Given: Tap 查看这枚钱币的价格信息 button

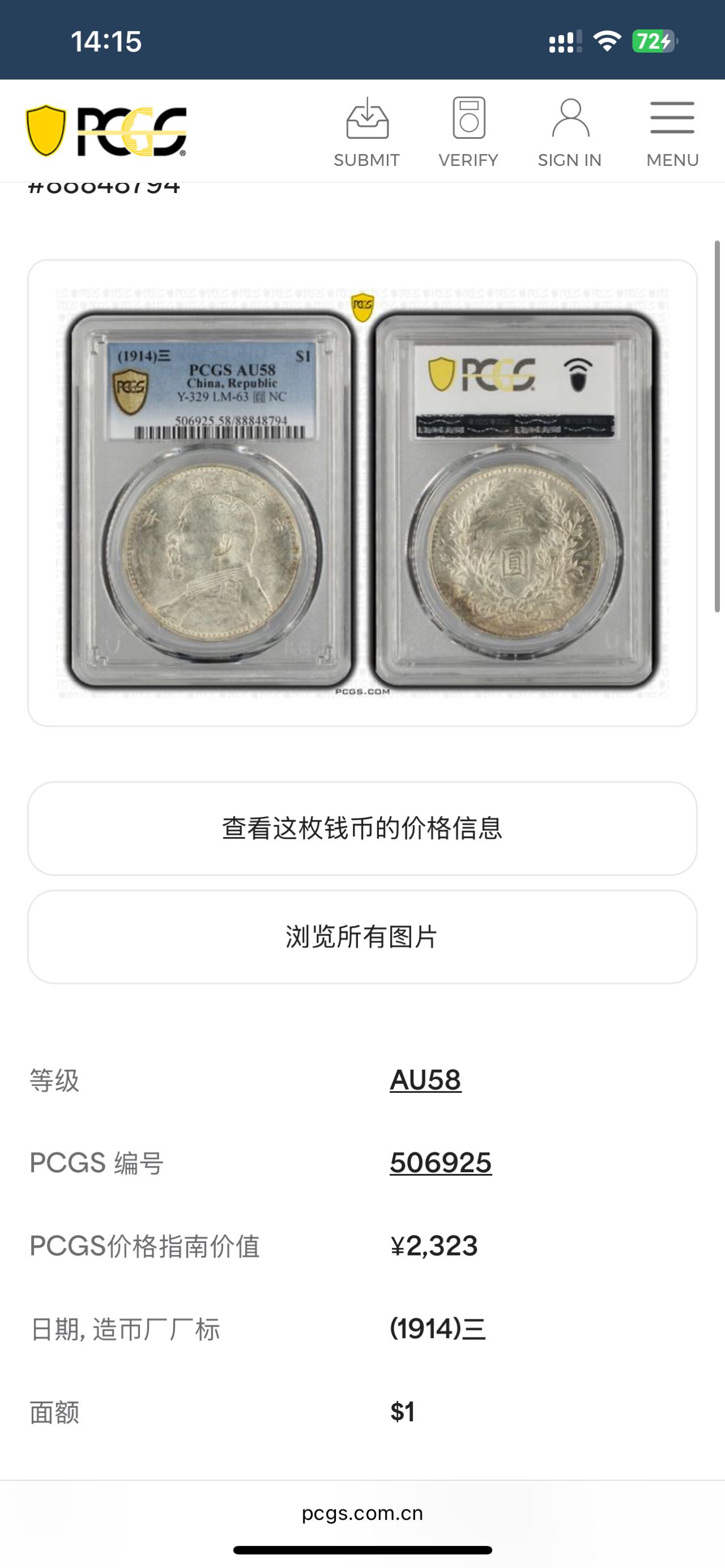Looking at the screenshot, I should click(x=362, y=828).
